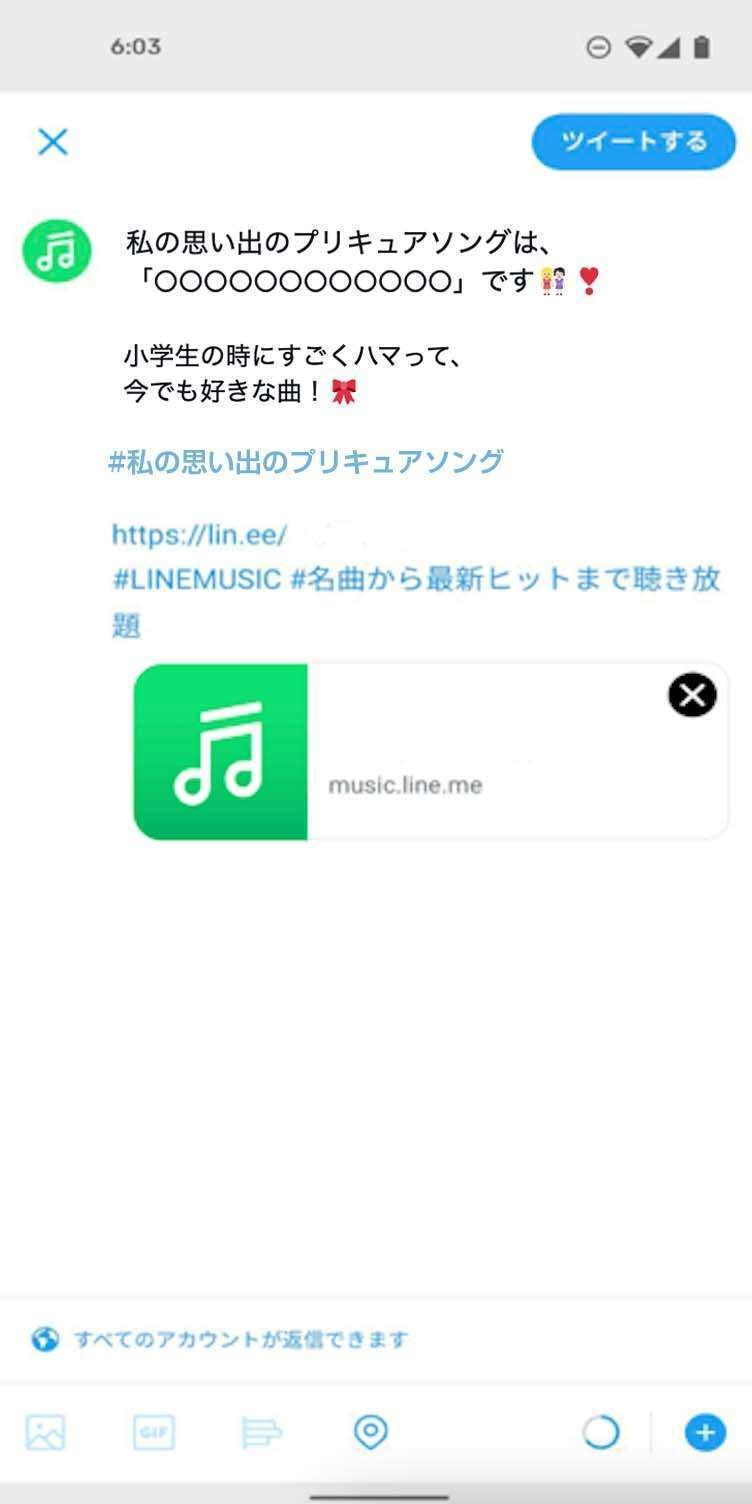752x1504 pixels.
Task: Add another tweet to the thread
Action: point(705,1432)
